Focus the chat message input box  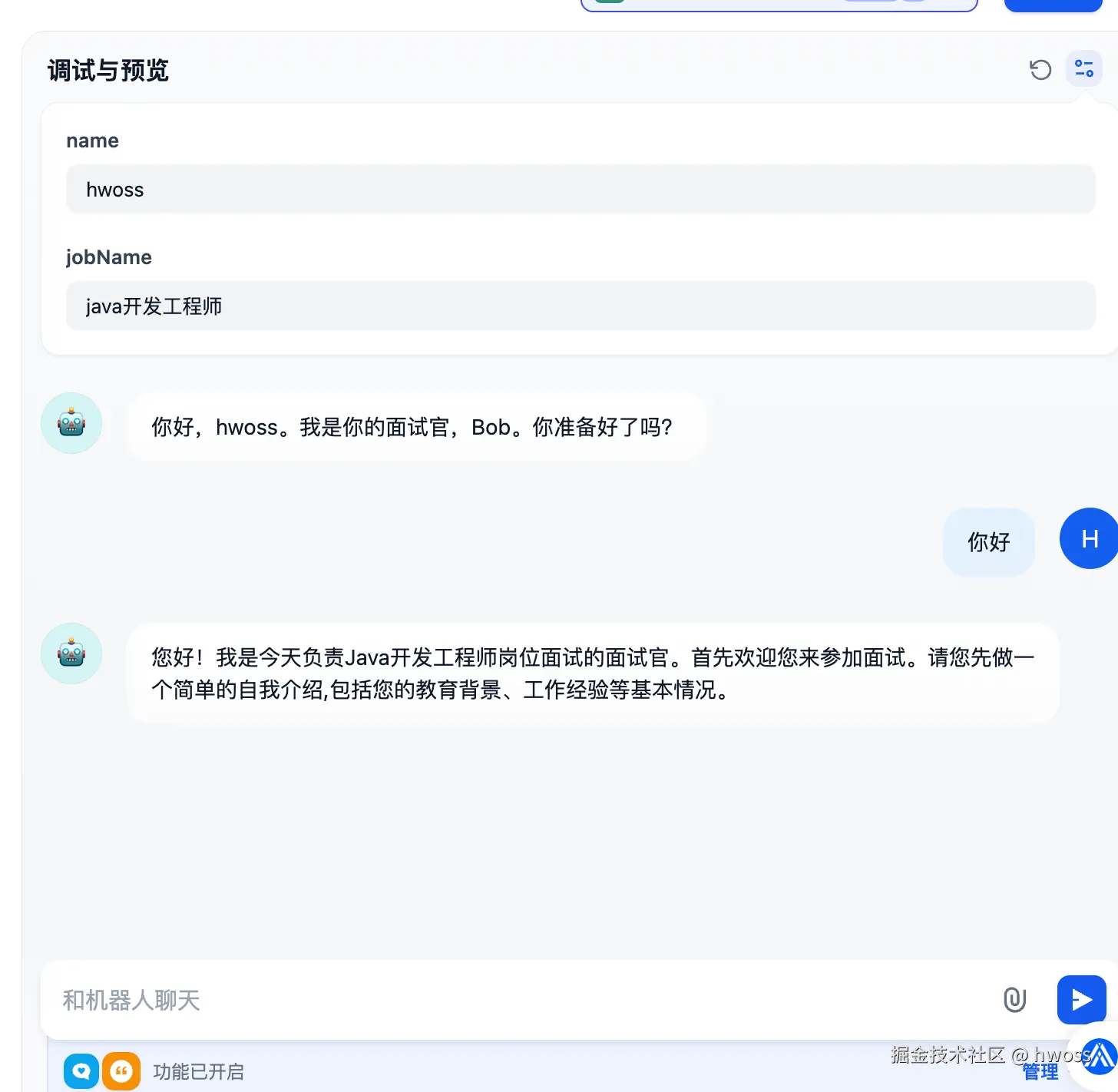coord(522,1000)
